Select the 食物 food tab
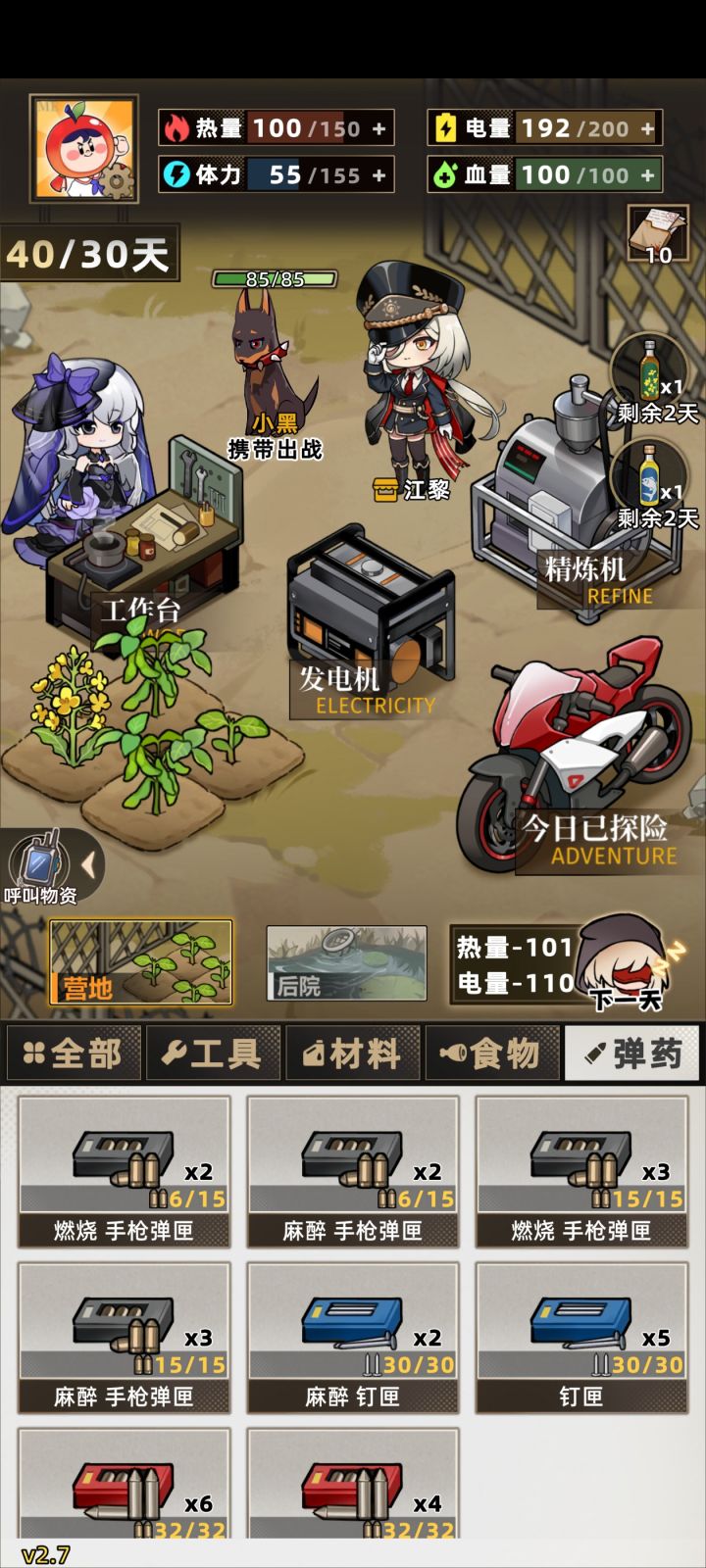Screen dimensions: 706x1568 [x=492, y=1052]
